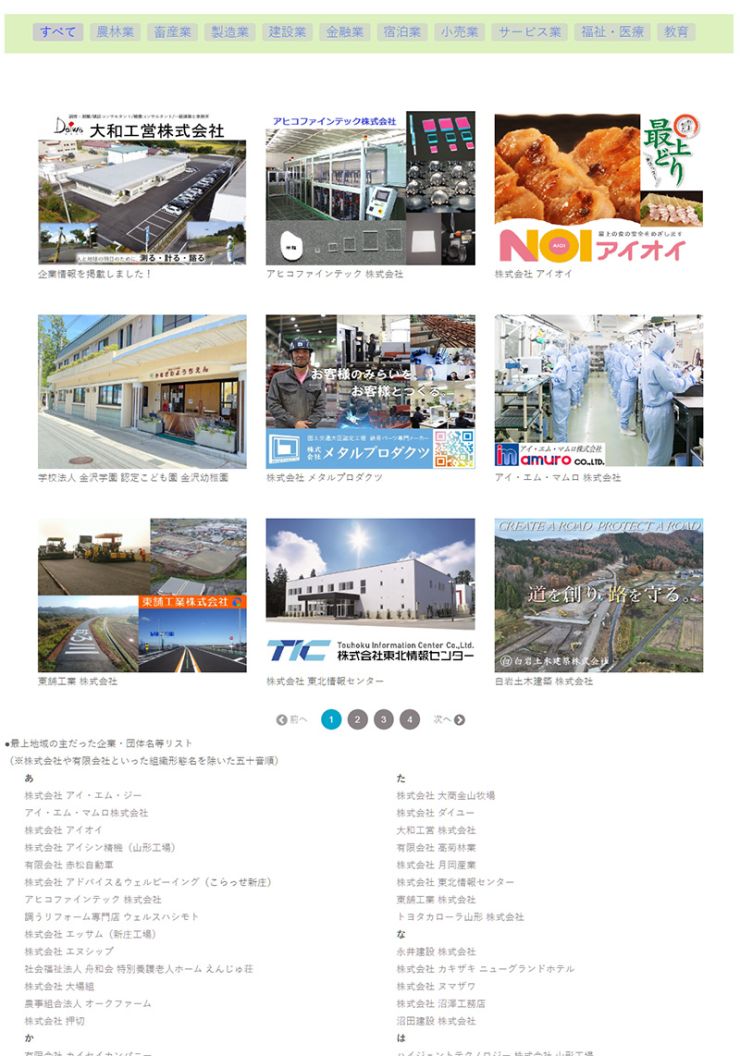The width and height of the screenshot is (740, 1056).
Task: Go to page 2 of companies
Action: pyautogui.click(x=358, y=719)
